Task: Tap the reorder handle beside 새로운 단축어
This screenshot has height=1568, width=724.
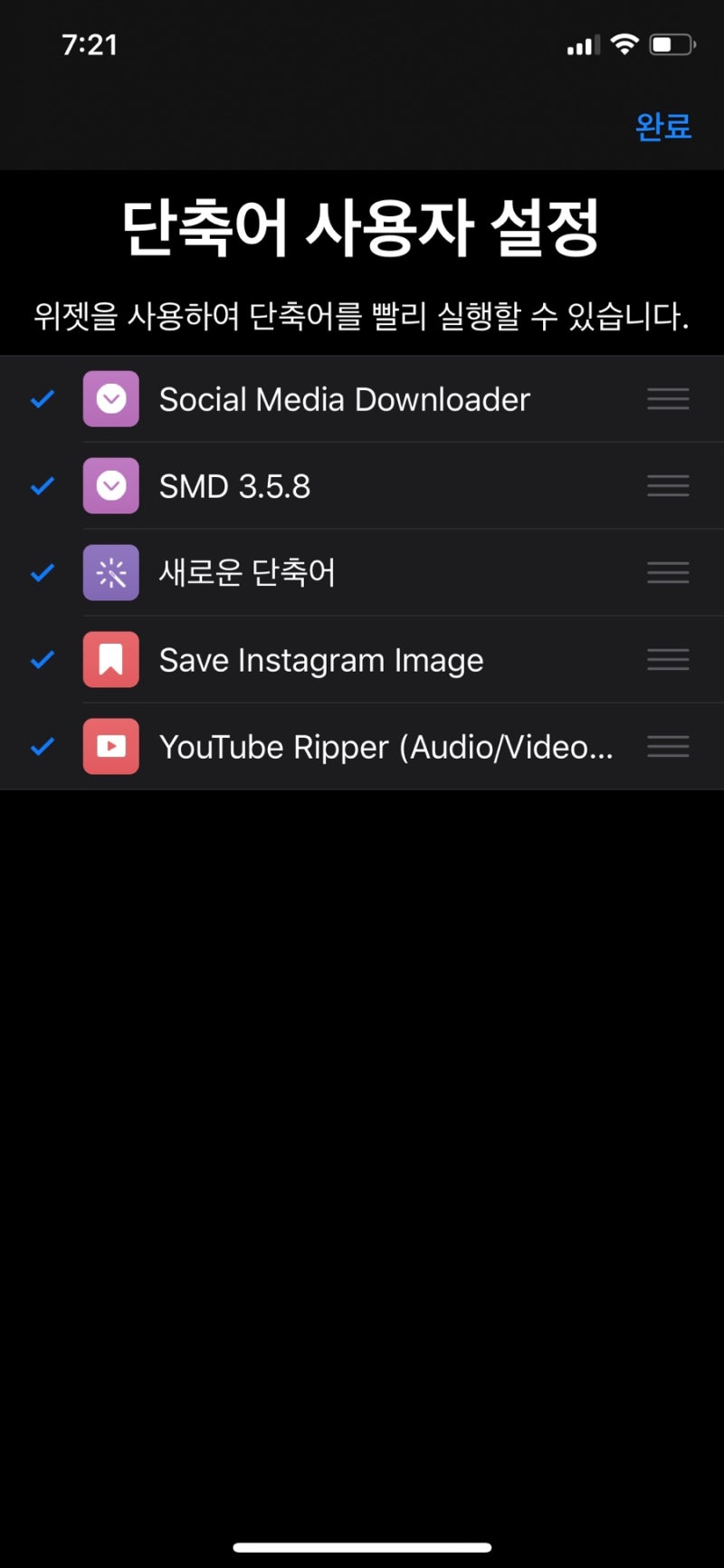Action: [x=668, y=572]
